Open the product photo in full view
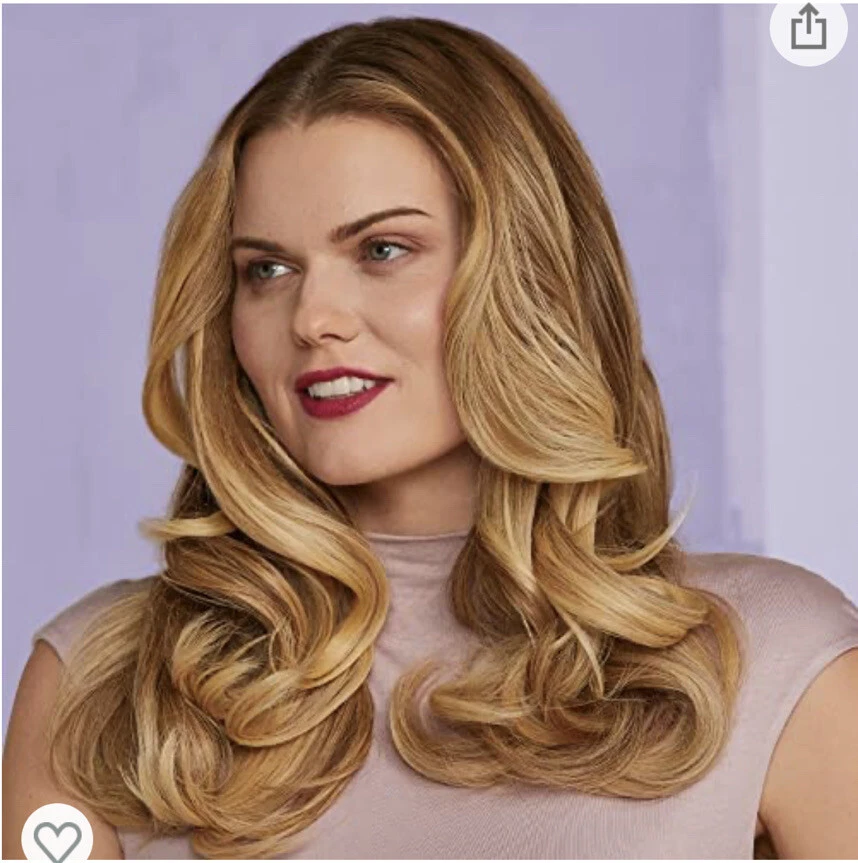This screenshot has width=858, height=863. click(429, 431)
